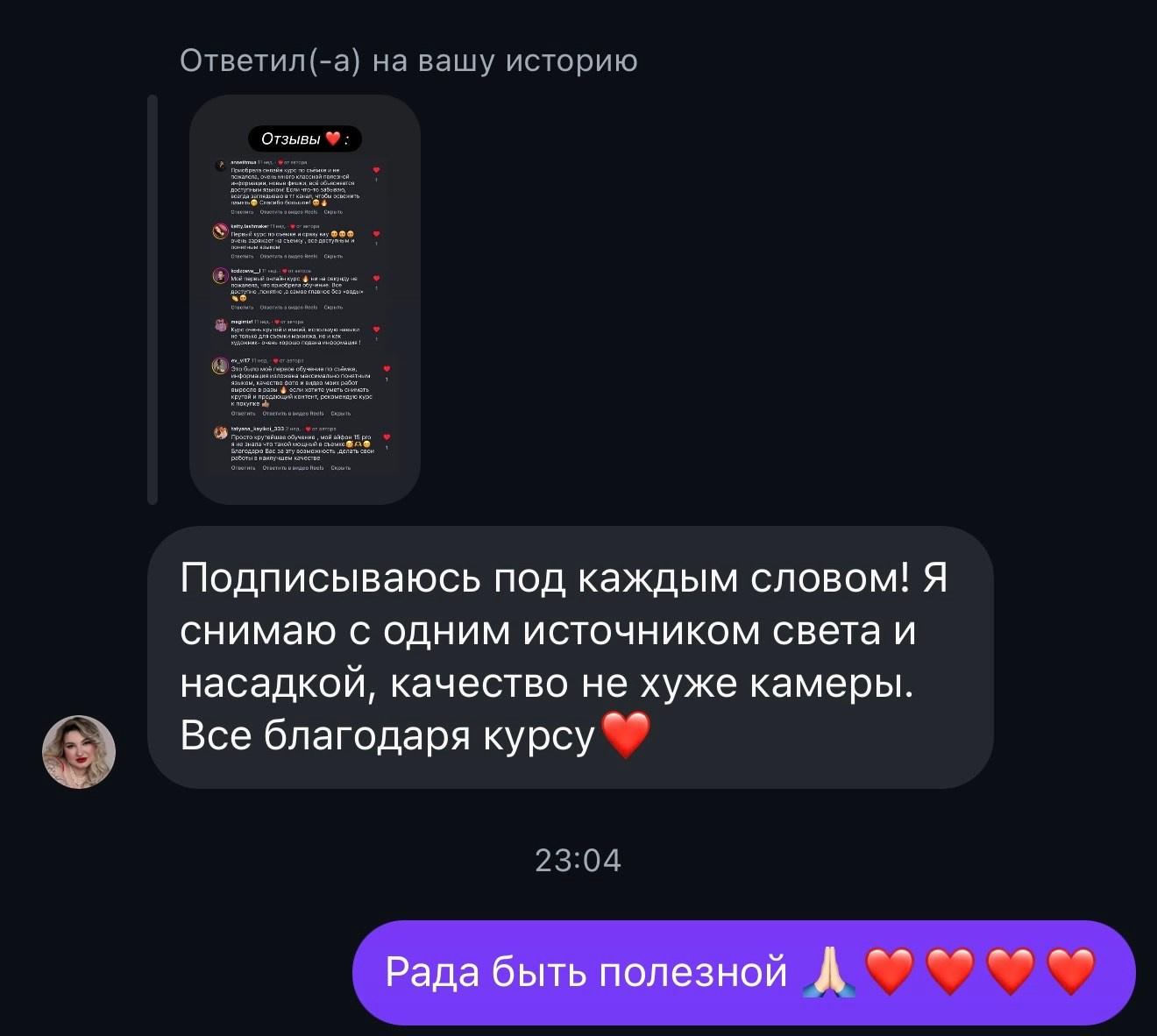Open the replied story preview with Отзывы

pos(304,299)
